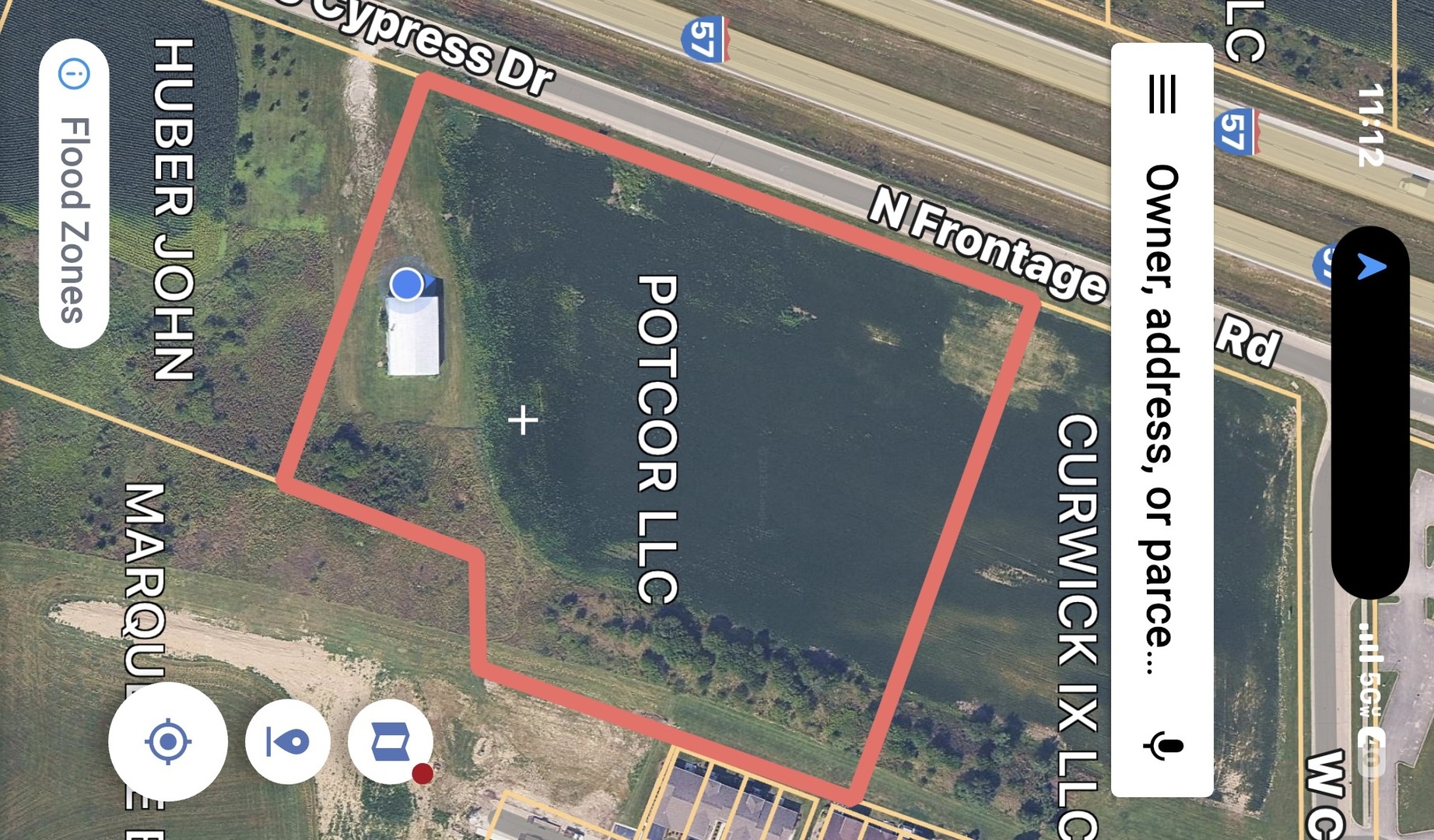Select the POTCOR LLC parcel

click(x=658, y=438)
